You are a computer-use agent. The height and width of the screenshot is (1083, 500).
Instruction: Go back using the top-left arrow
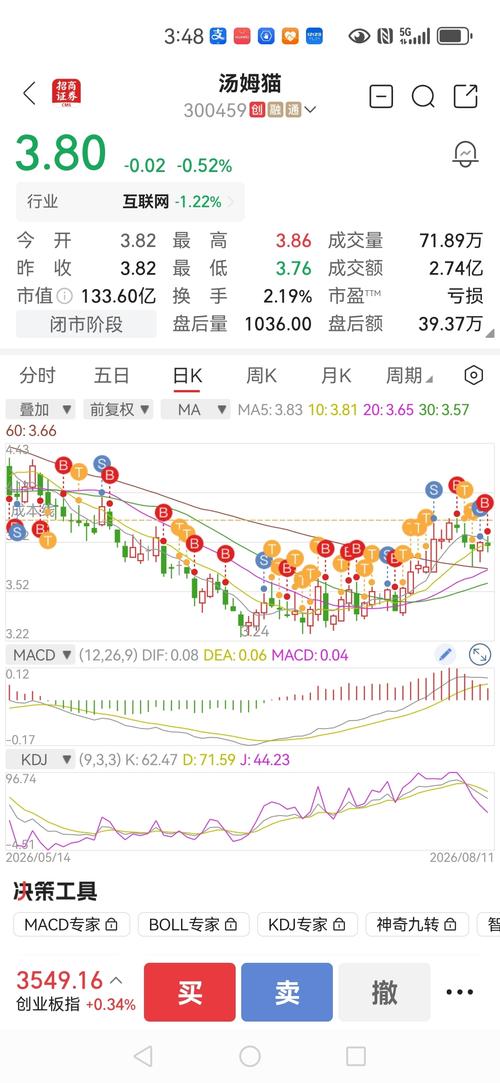(x=29, y=94)
